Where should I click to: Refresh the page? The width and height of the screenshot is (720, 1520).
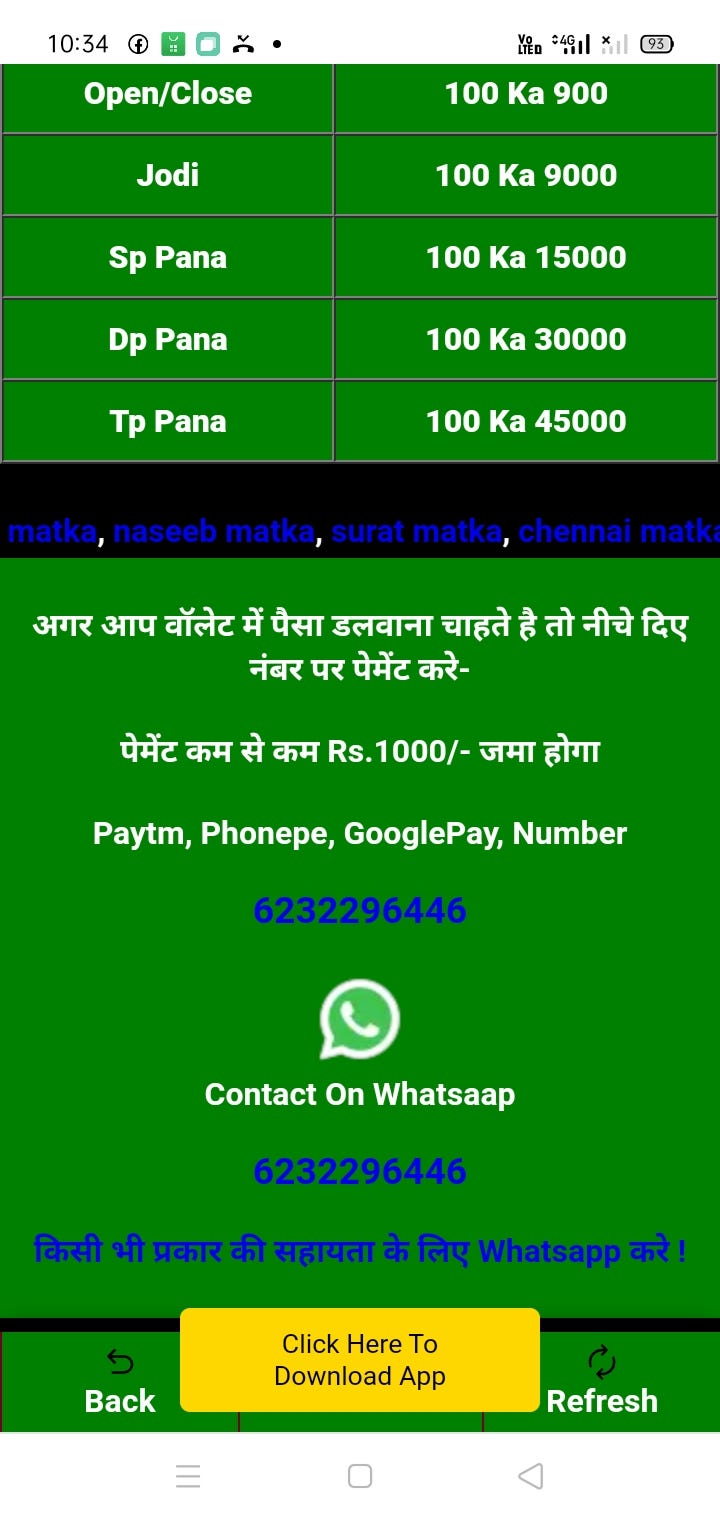click(601, 1382)
